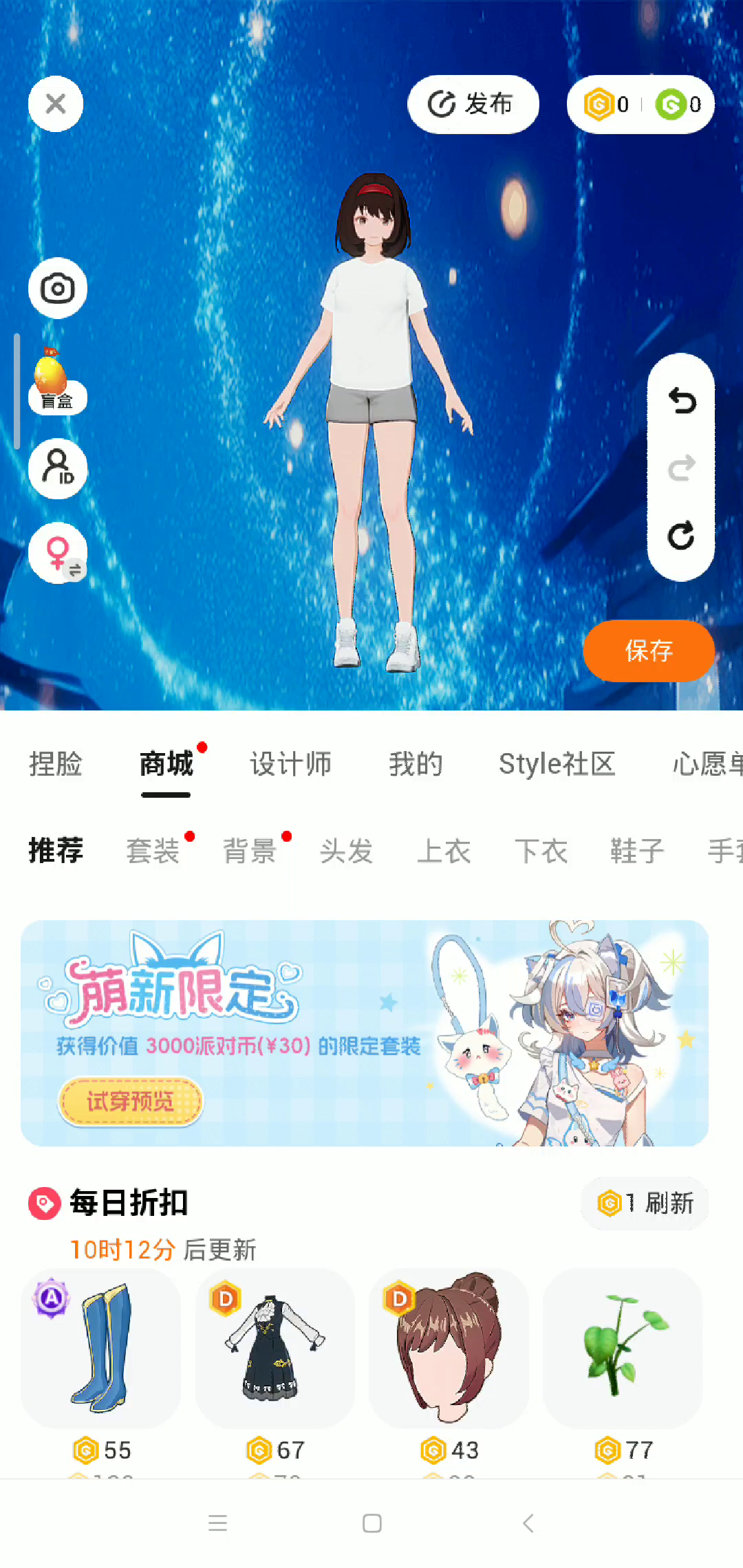Select the brown updo hair priced 43
Viewport: 743px width, 1568px height.
tap(449, 1348)
